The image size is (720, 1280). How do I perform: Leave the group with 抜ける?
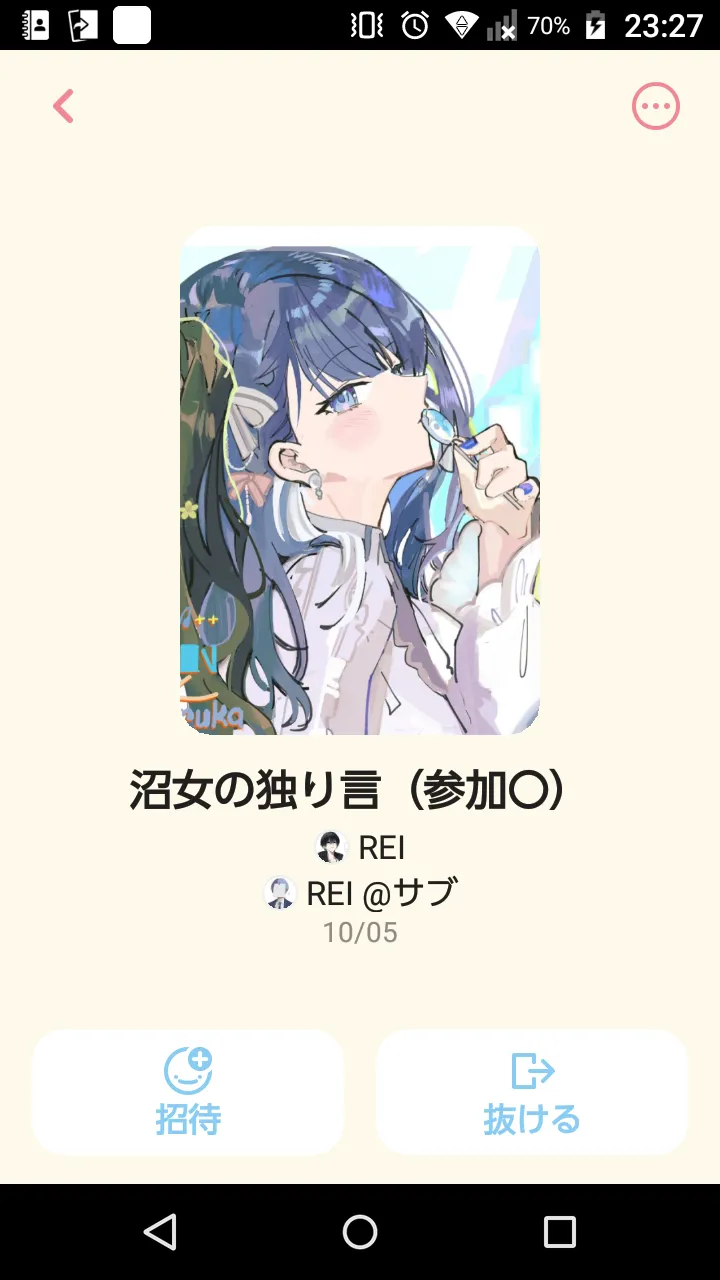click(531, 1092)
